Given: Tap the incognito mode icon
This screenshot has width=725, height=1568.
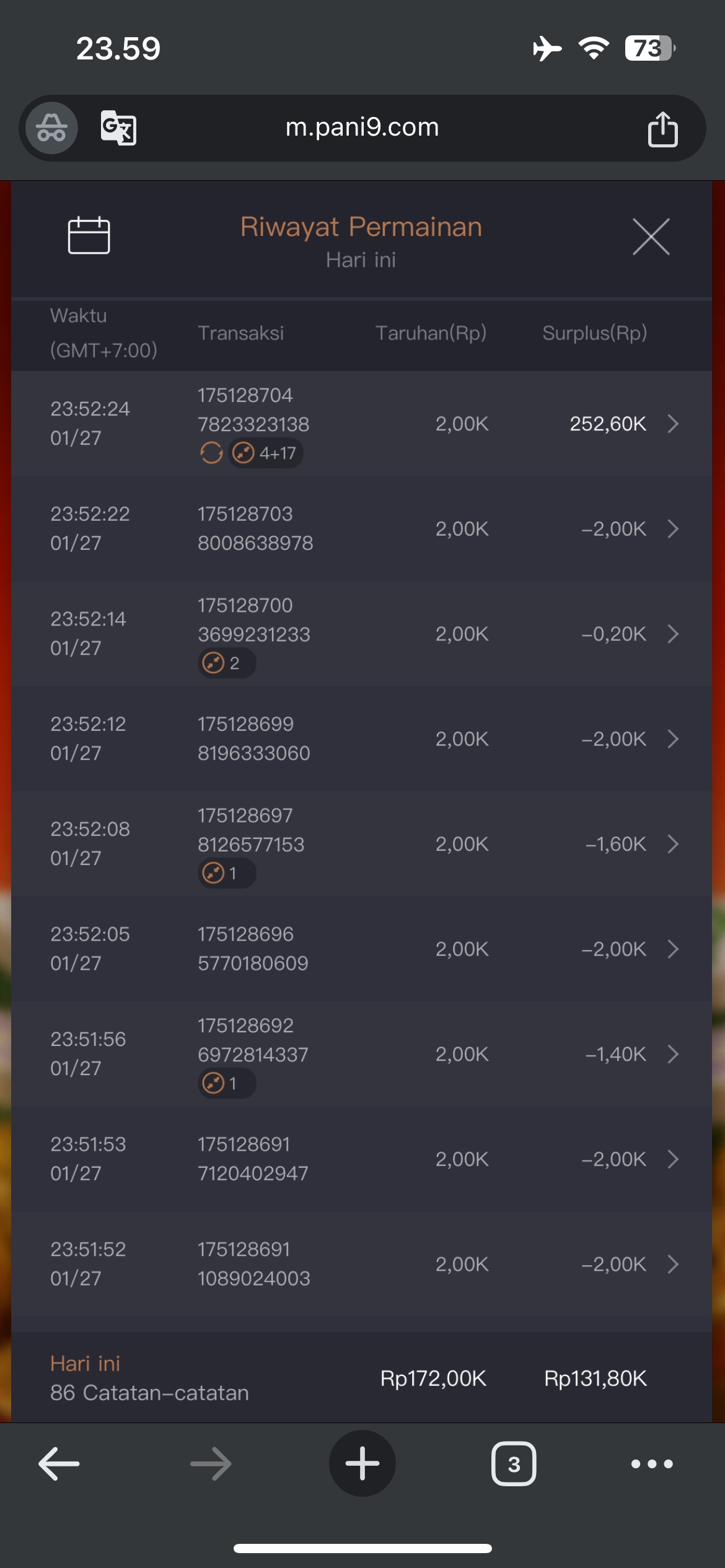Looking at the screenshot, I should (x=51, y=128).
